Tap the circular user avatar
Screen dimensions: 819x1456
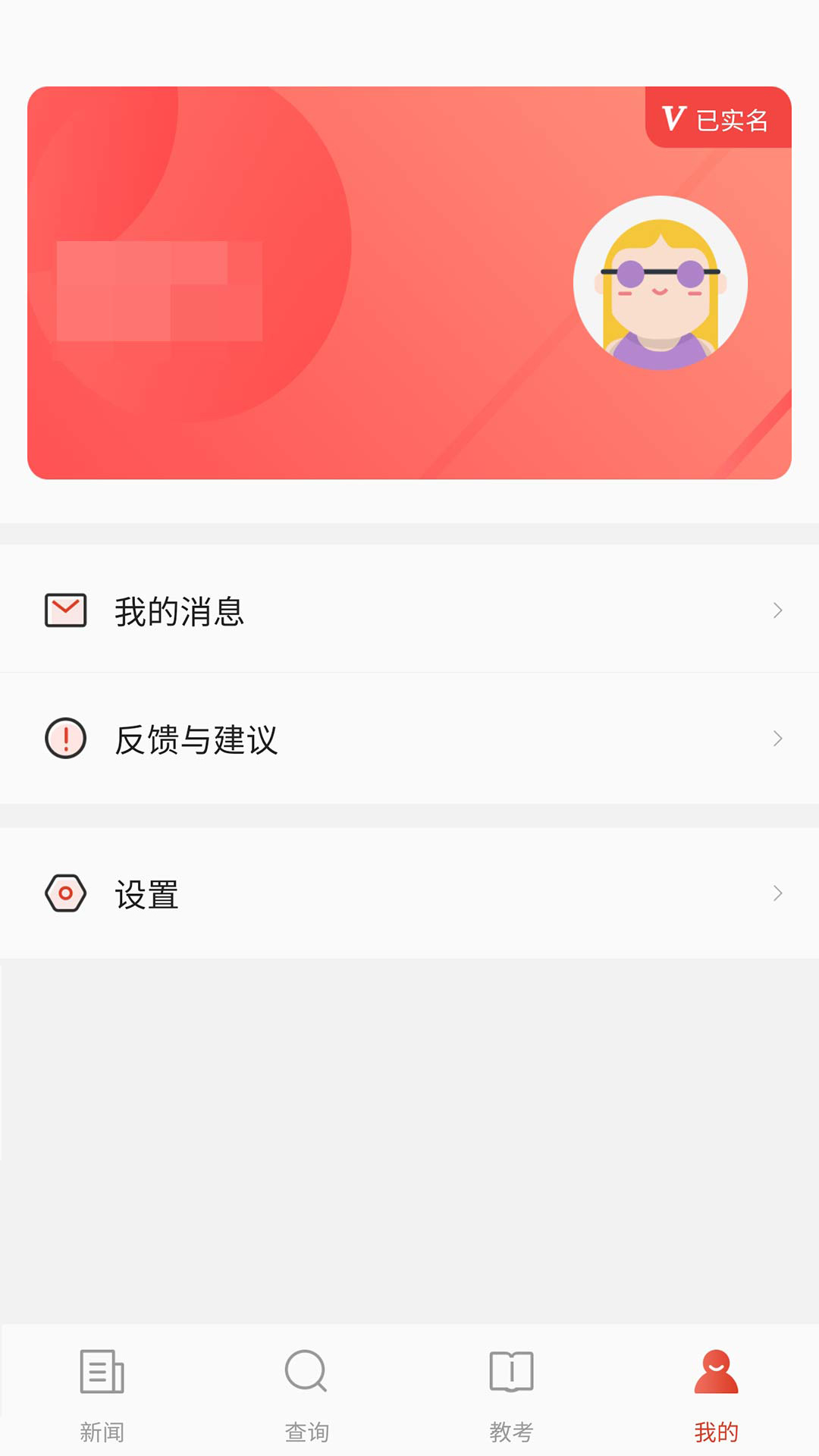click(x=660, y=281)
